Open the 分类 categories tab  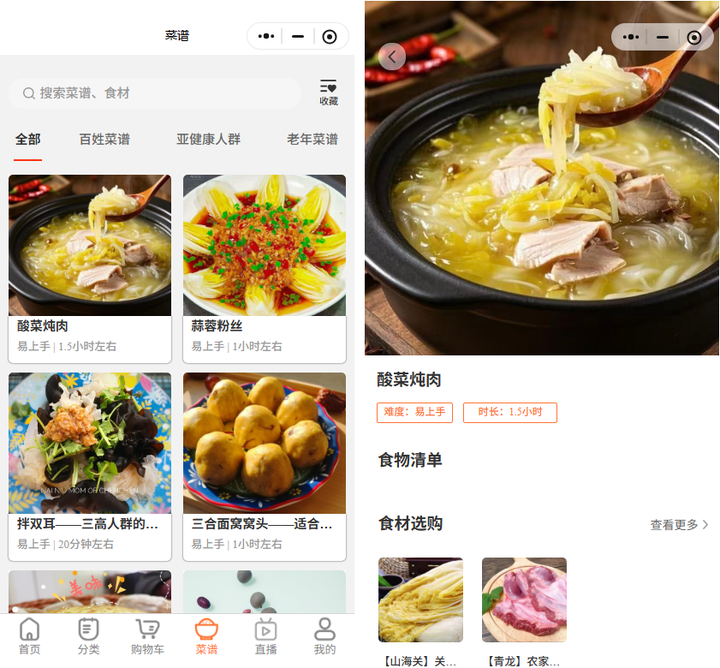point(88,636)
